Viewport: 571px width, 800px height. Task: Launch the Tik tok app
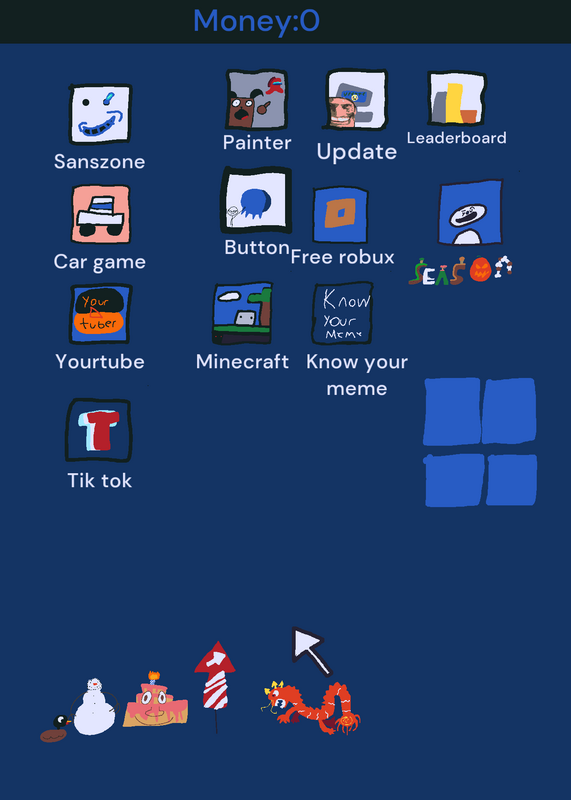pyautogui.click(x=98, y=431)
